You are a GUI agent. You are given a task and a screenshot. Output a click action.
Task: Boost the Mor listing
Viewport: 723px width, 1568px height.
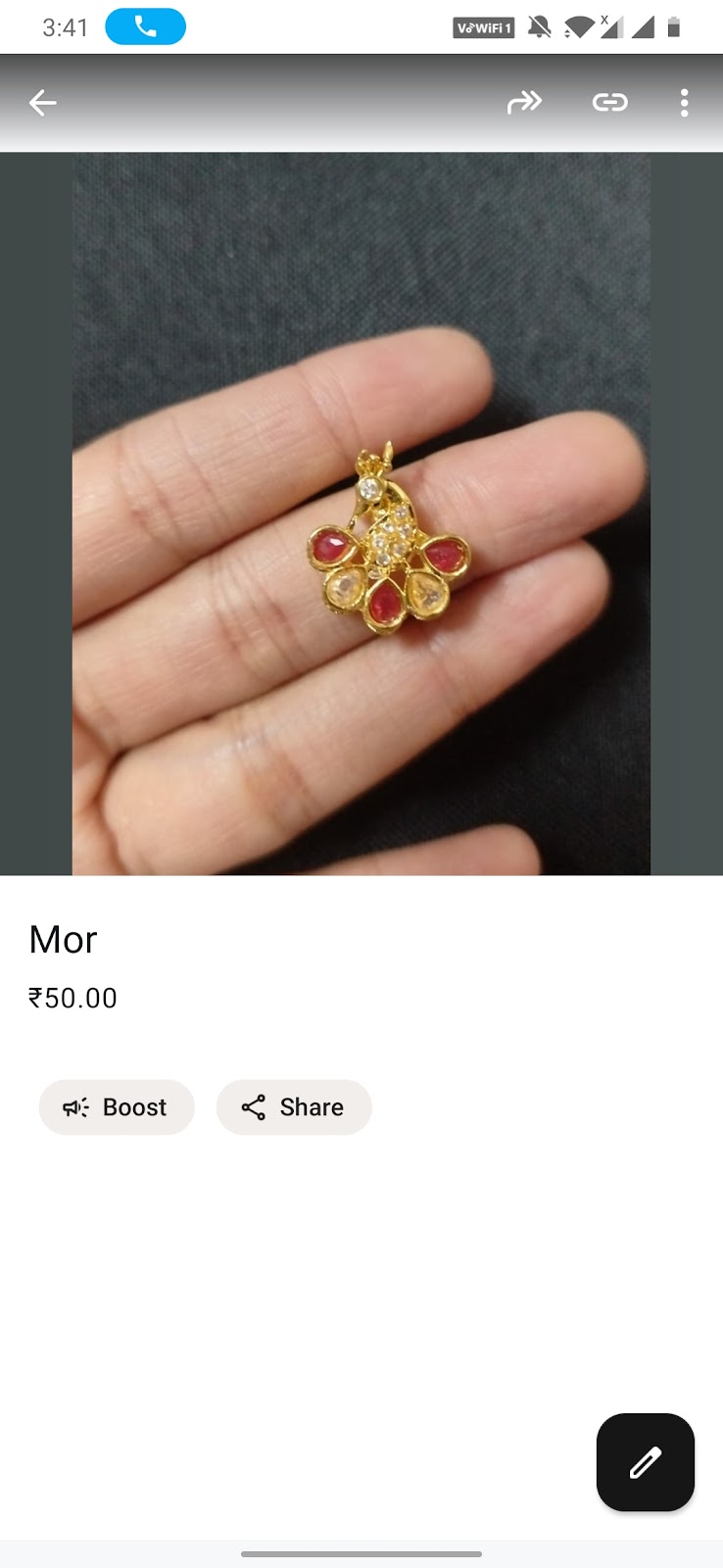point(117,1107)
